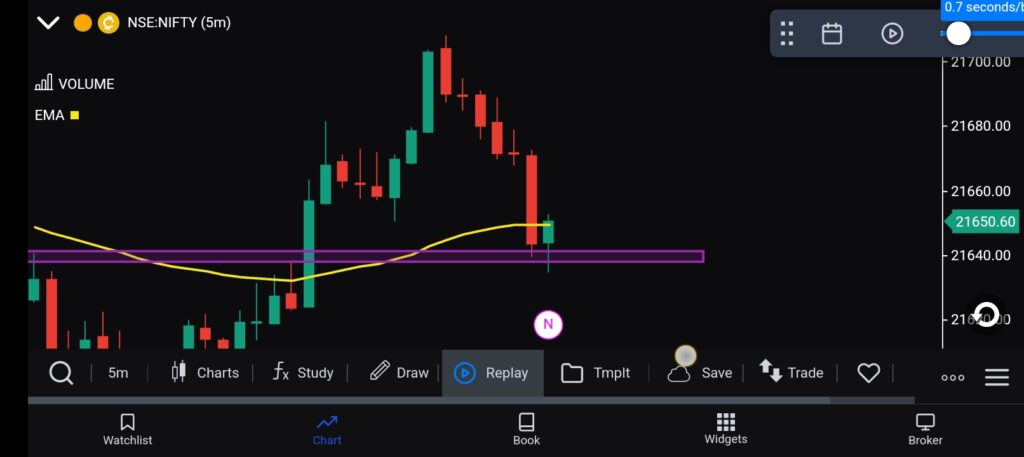1024x457 pixels.
Task: Switch to the Book tab
Action: coord(526,429)
